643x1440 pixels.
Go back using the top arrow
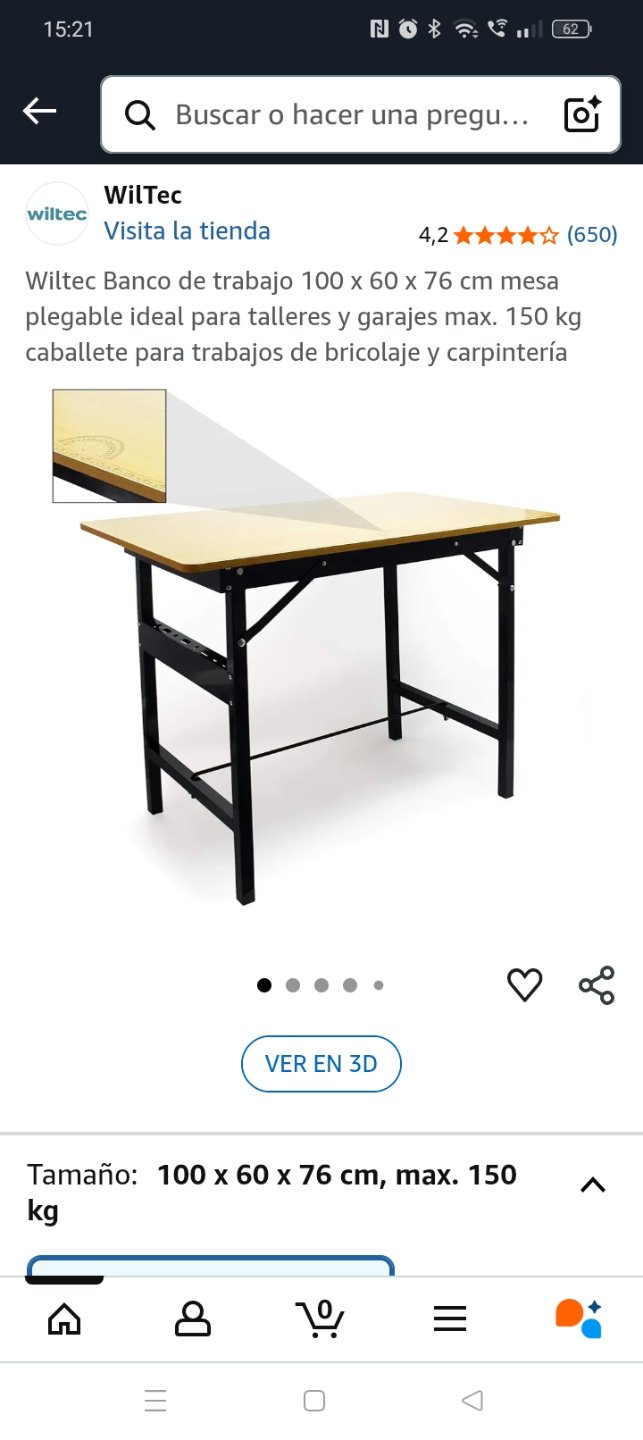pos(40,111)
